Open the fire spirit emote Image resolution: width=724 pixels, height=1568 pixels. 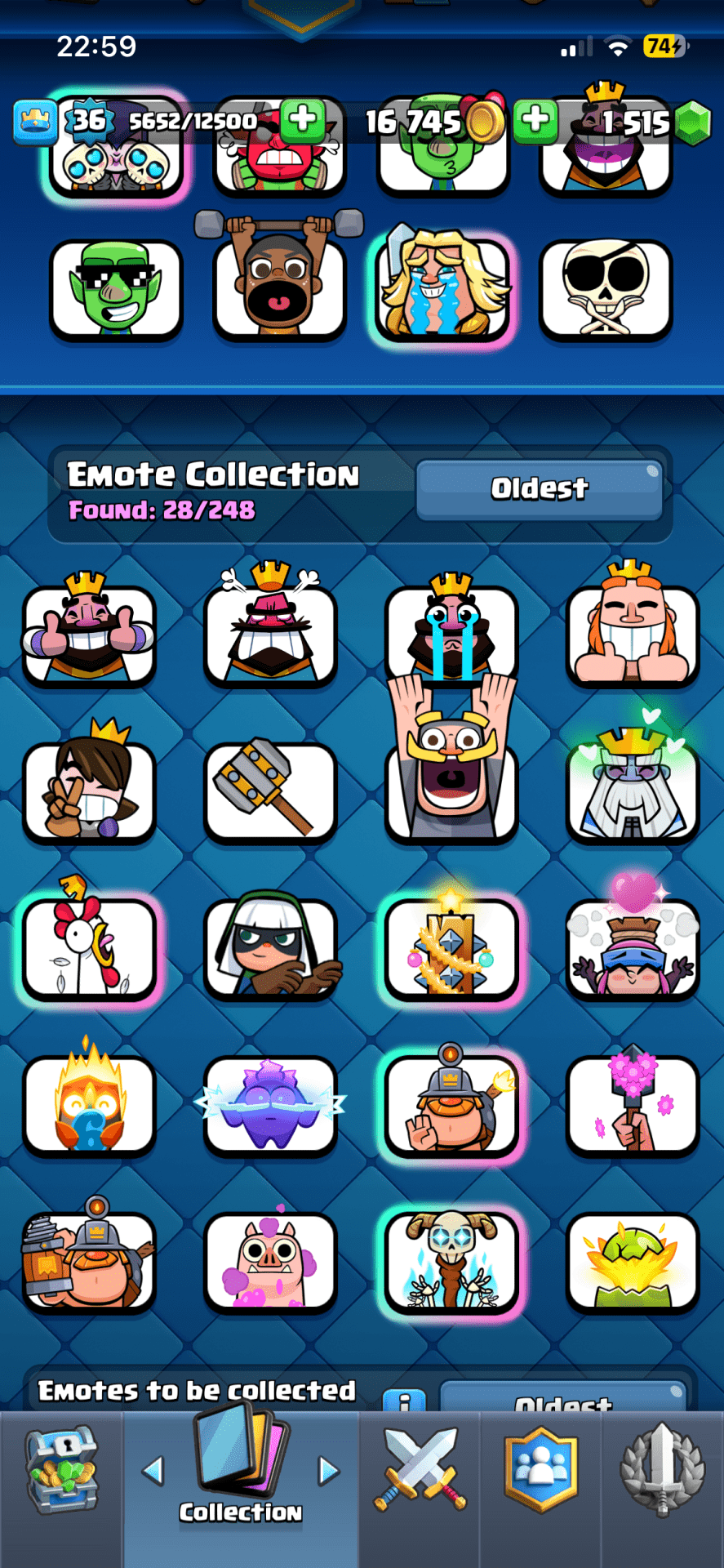[x=89, y=1104]
